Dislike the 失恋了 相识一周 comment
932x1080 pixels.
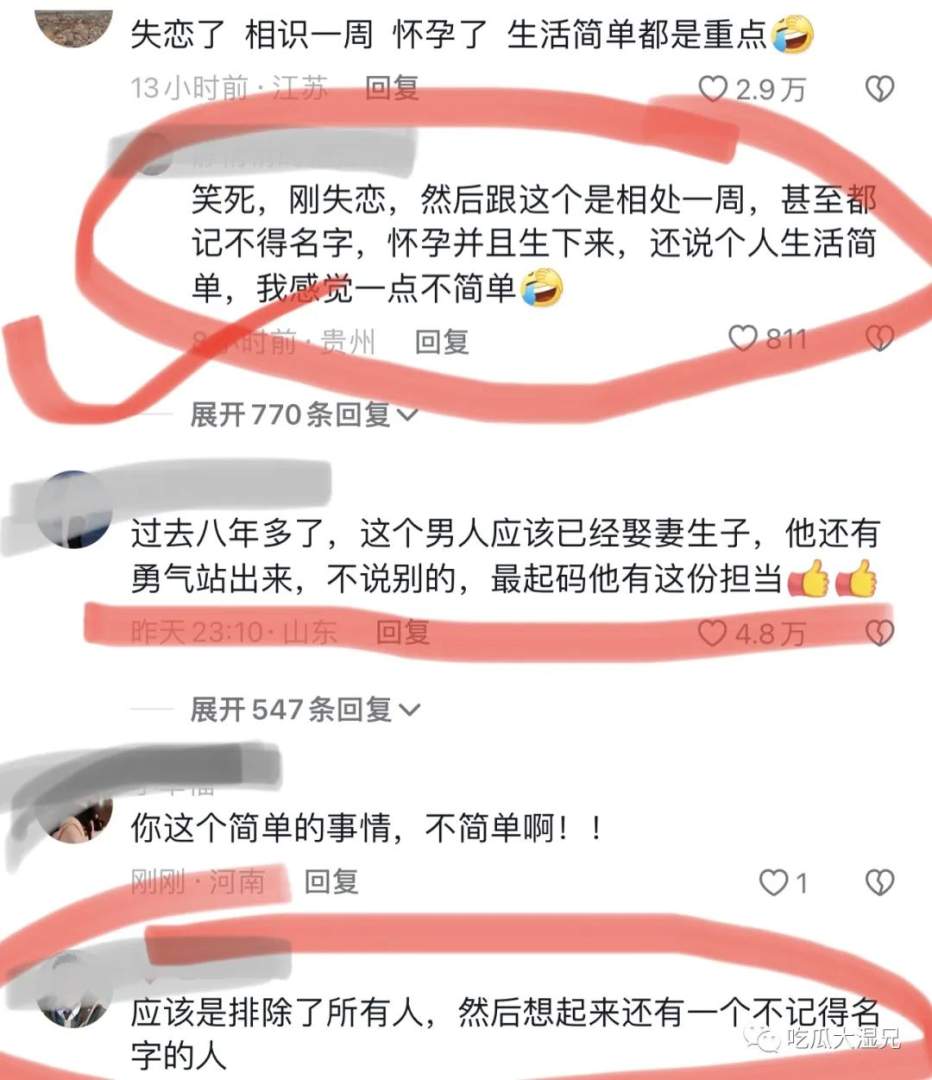point(878,89)
